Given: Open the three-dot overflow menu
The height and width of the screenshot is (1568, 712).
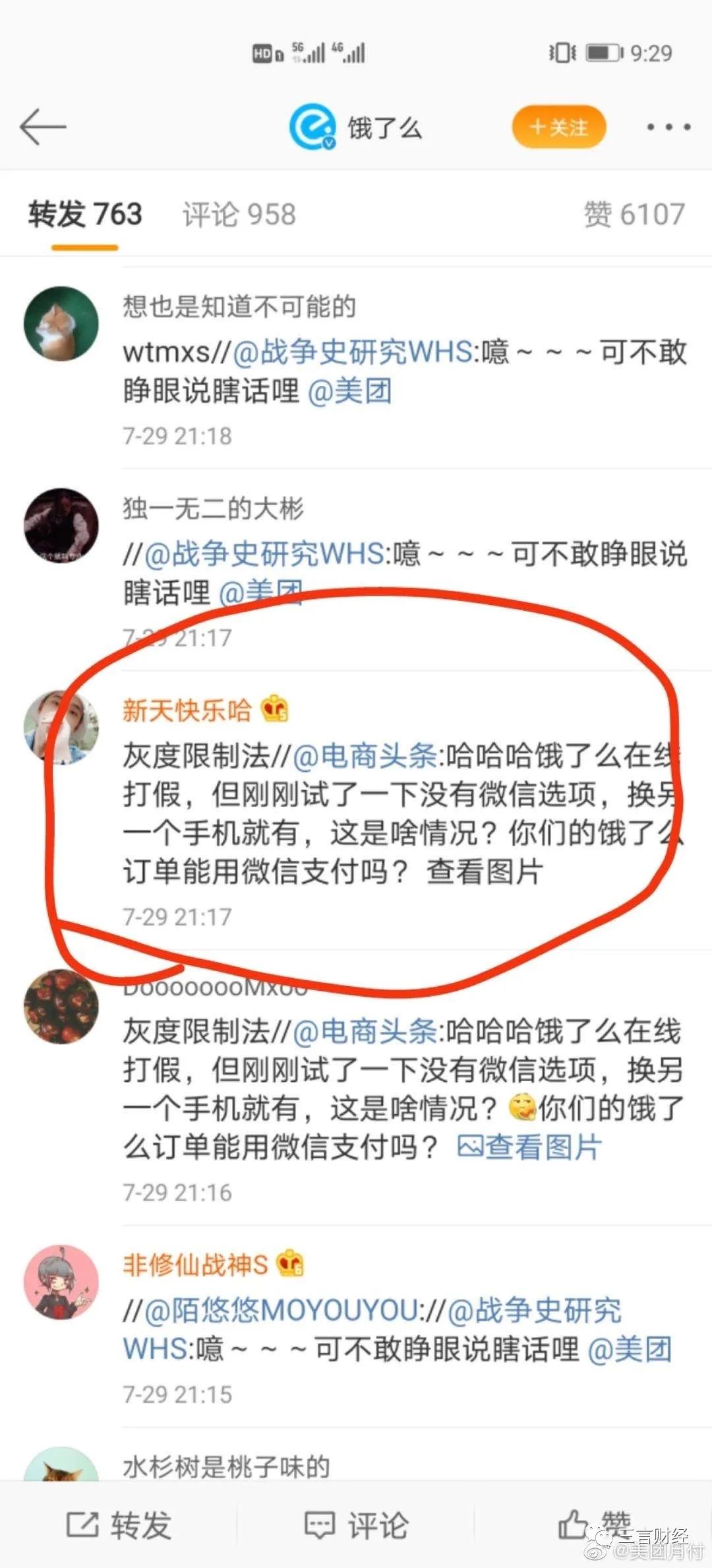Looking at the screenshot, I should (668, 127).
